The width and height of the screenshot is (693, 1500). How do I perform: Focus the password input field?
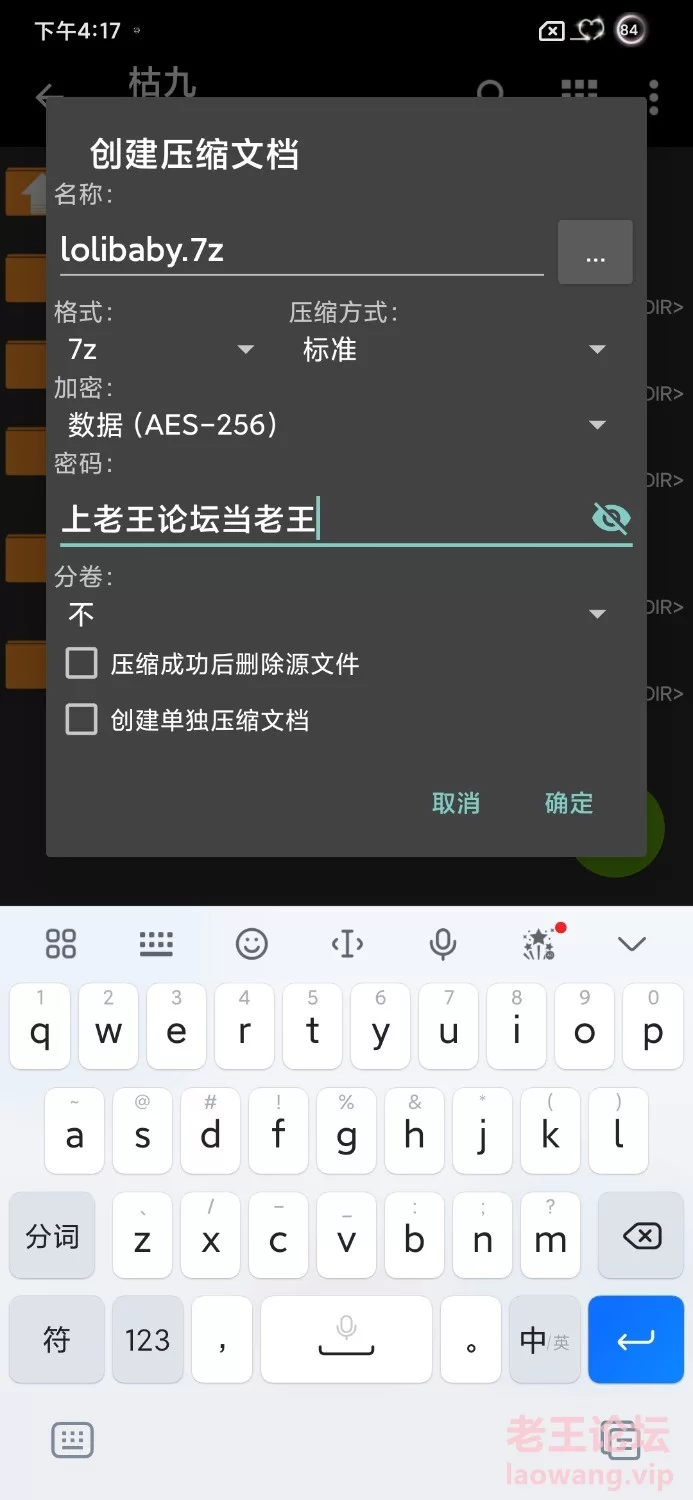pyautogui.click(x=320, y=519)
